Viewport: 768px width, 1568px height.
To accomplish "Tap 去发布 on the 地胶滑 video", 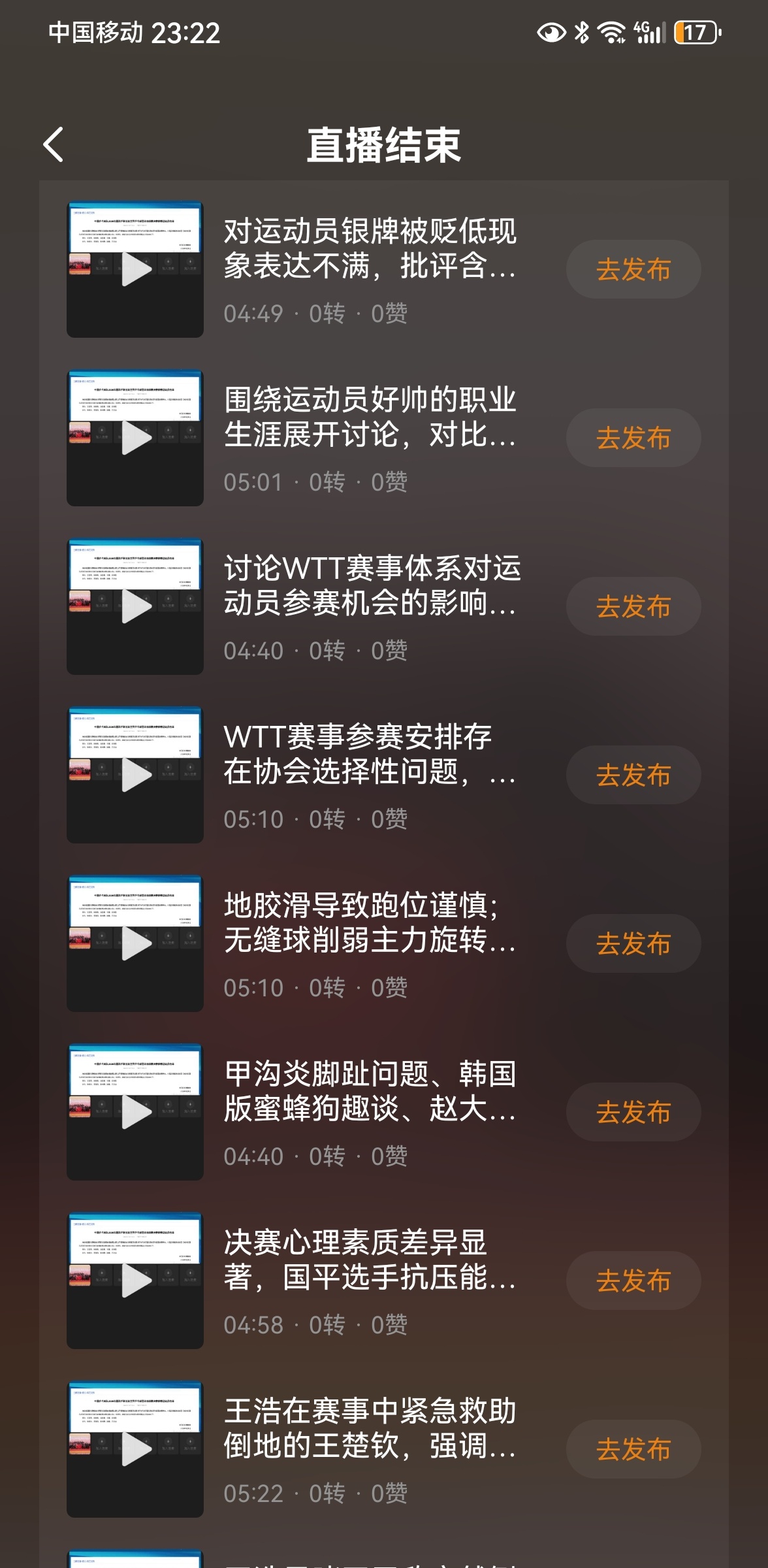I will pyautogui.click(x=632, y=943).
